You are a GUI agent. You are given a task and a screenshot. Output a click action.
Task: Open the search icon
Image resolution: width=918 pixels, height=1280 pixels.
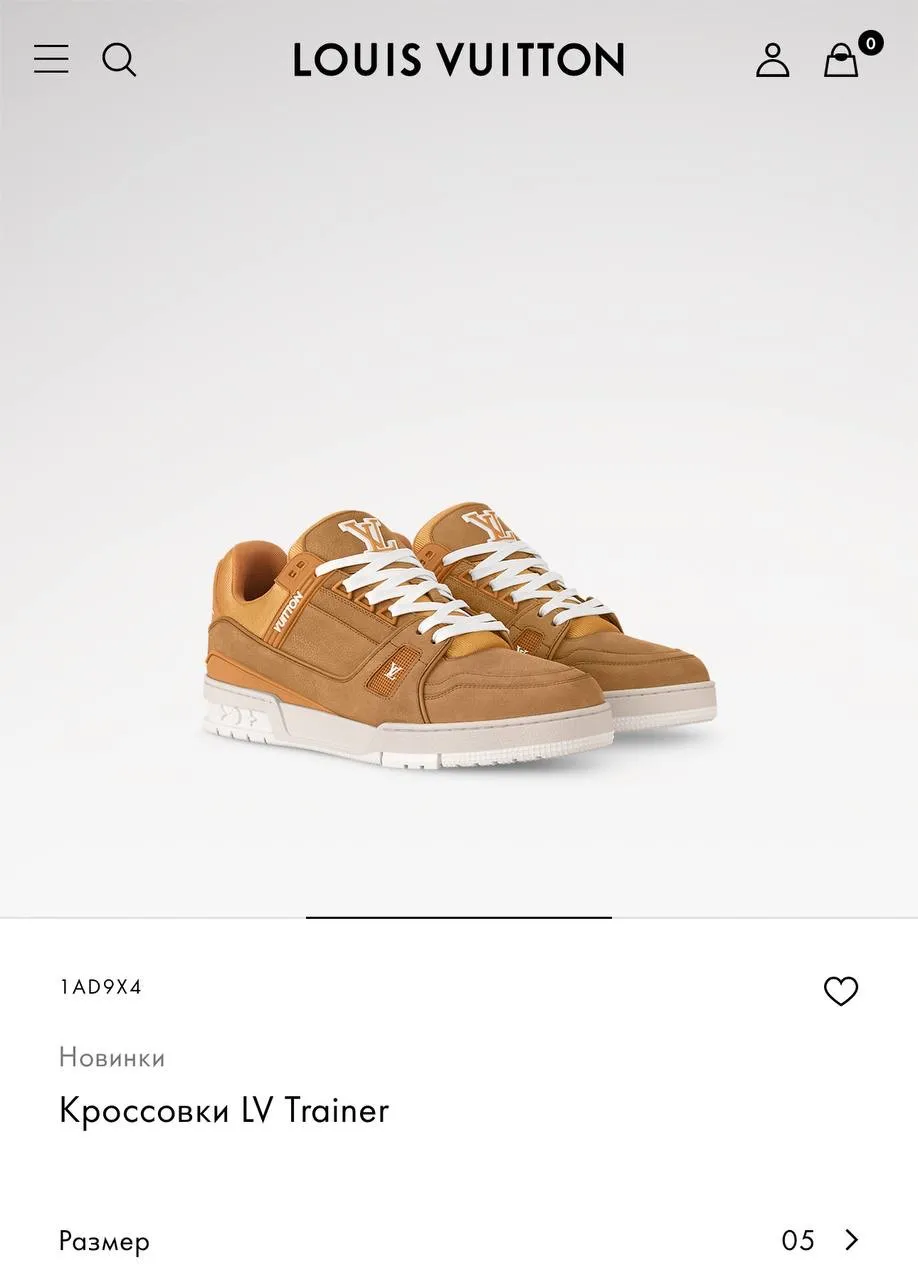point(119,60)
